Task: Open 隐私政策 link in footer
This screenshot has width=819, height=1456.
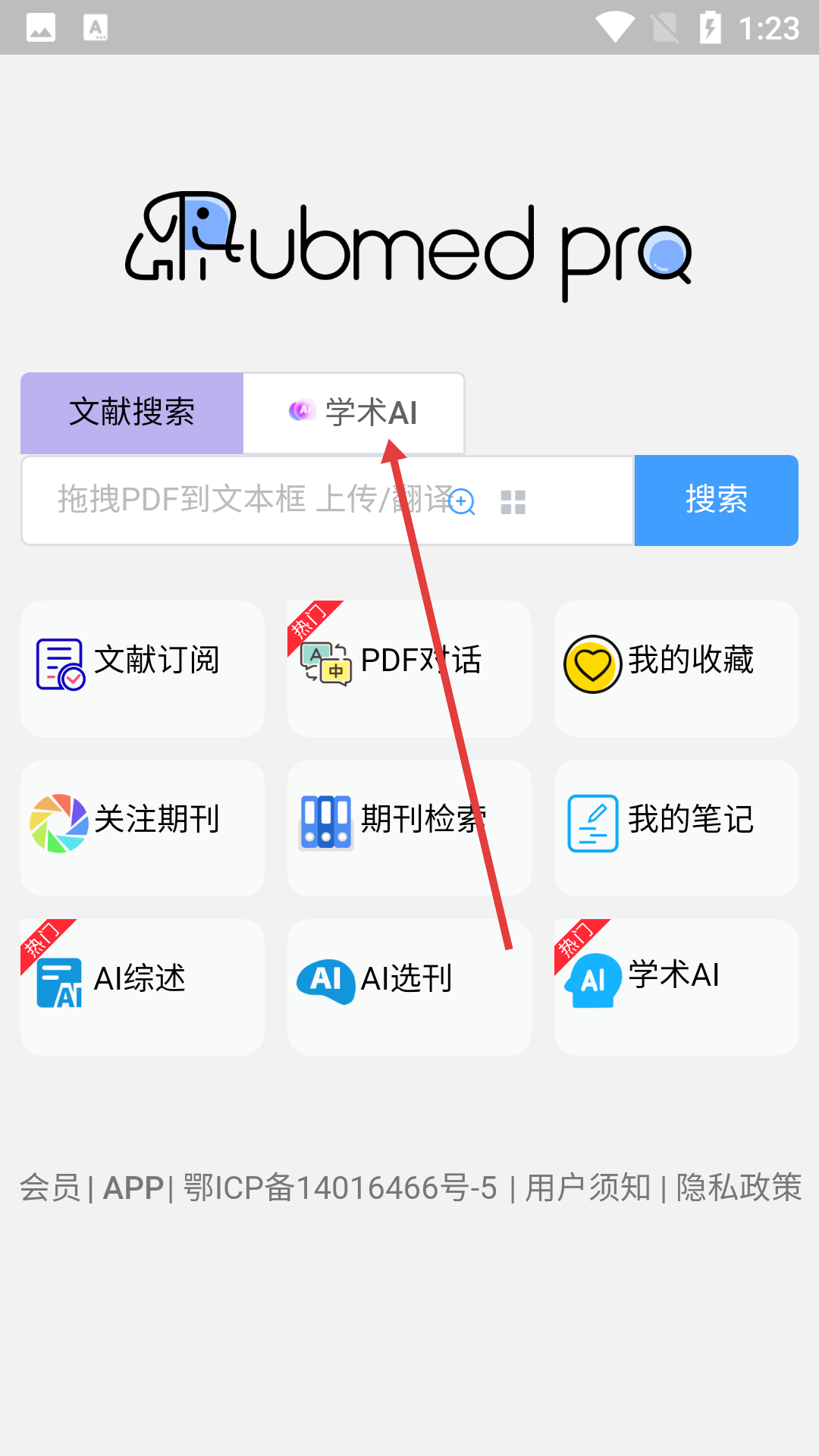Action: click(739, 1188)
